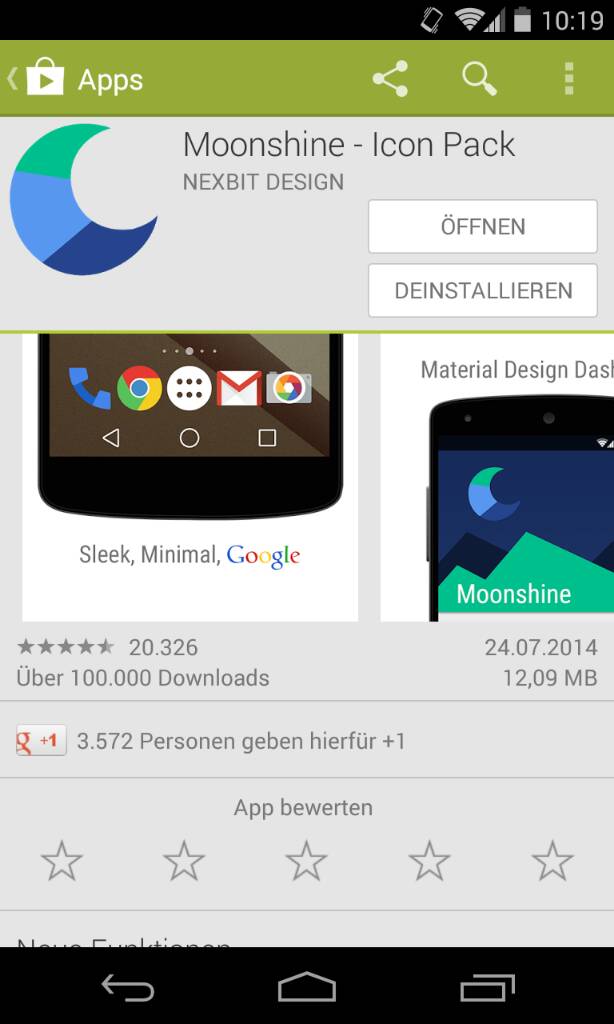Give the app four stars
This screenshot has width=614, height=1024.
click(429, 860)
